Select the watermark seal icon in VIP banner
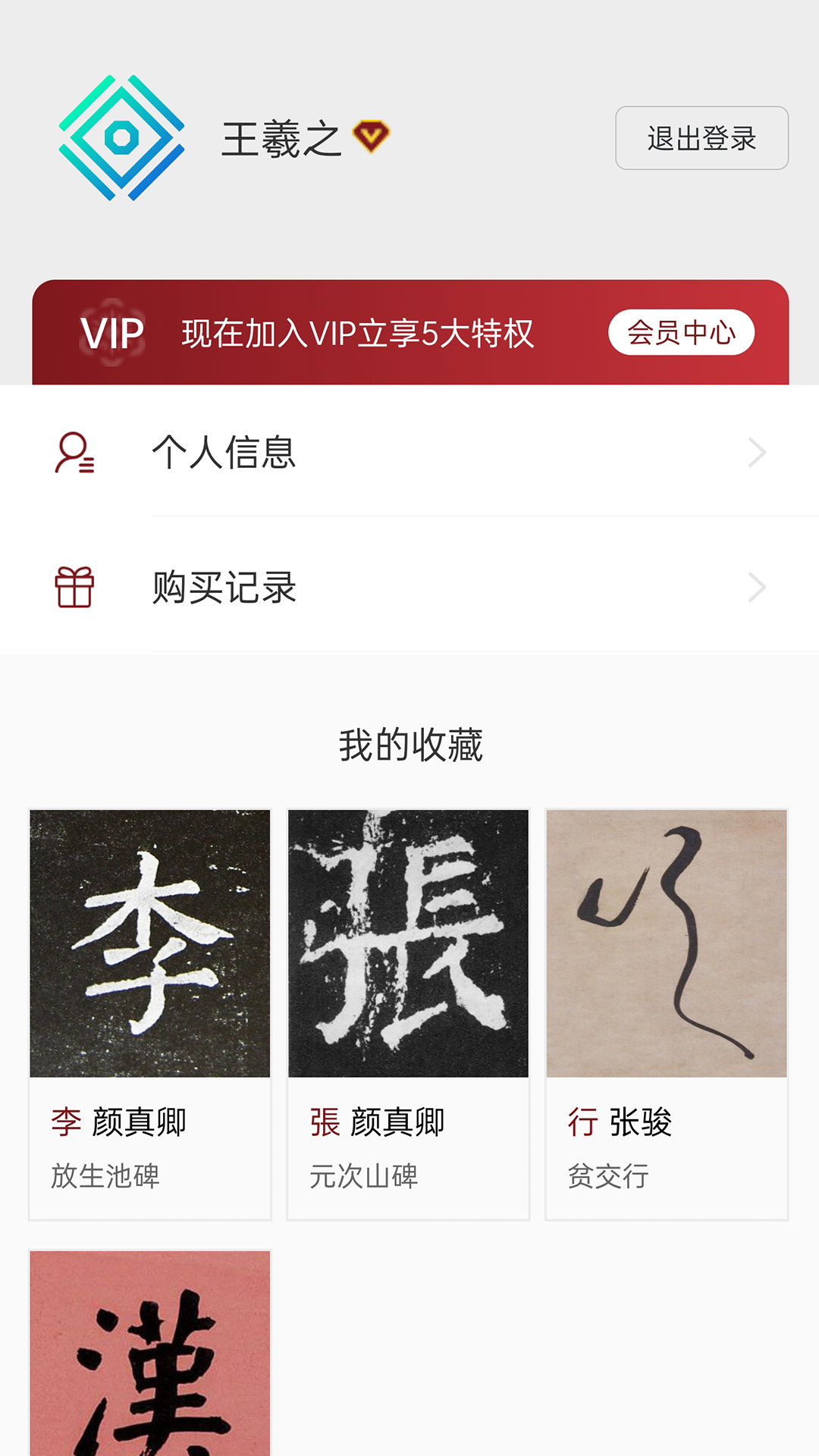 pos(114,331)
